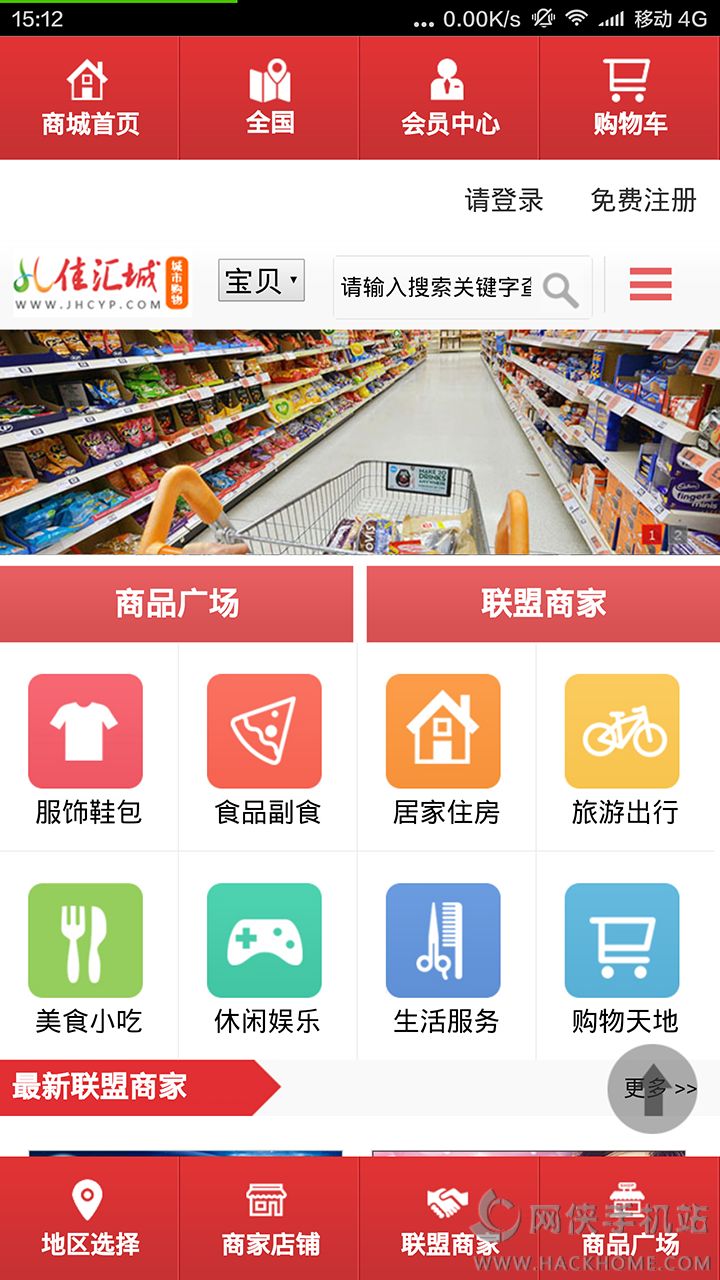Go to 商城首页 in top bar
Viewport: 720px width, 1280px height.
coord(89,99)
